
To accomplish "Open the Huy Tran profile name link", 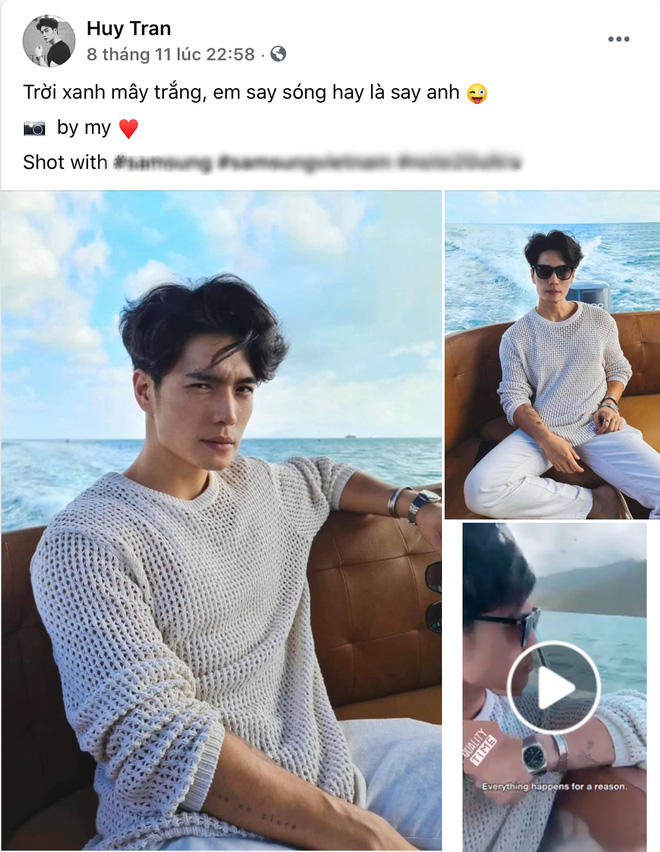I will (x=128, y=29).
